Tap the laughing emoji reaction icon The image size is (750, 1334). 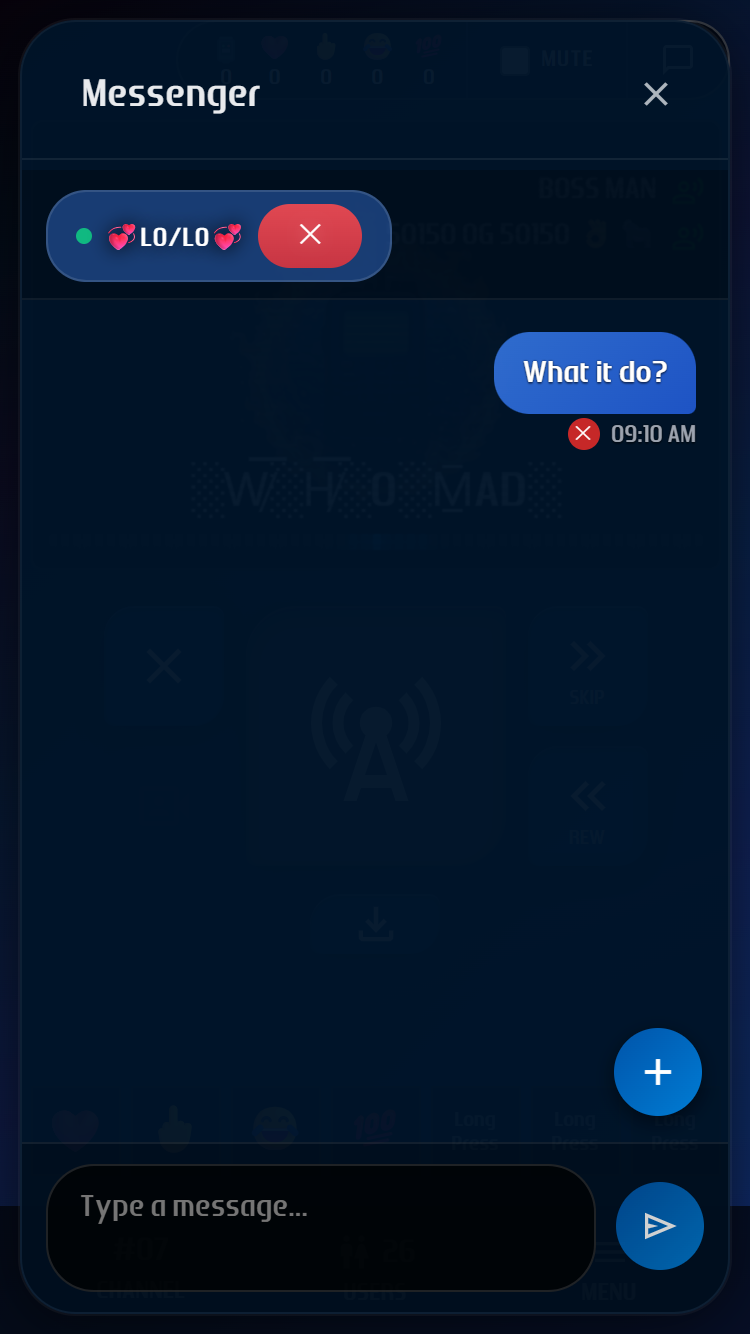click(x=276, y=1127)
